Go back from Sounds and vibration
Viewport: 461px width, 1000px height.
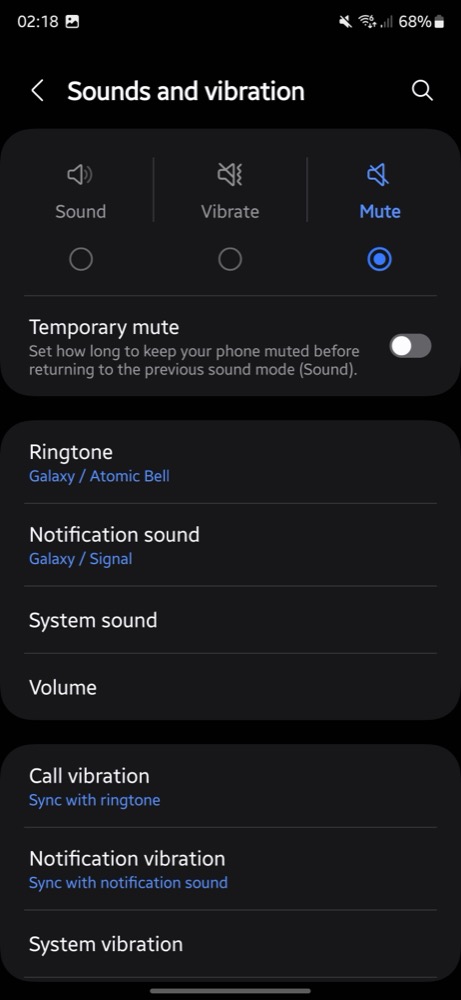tap(38, 91)
